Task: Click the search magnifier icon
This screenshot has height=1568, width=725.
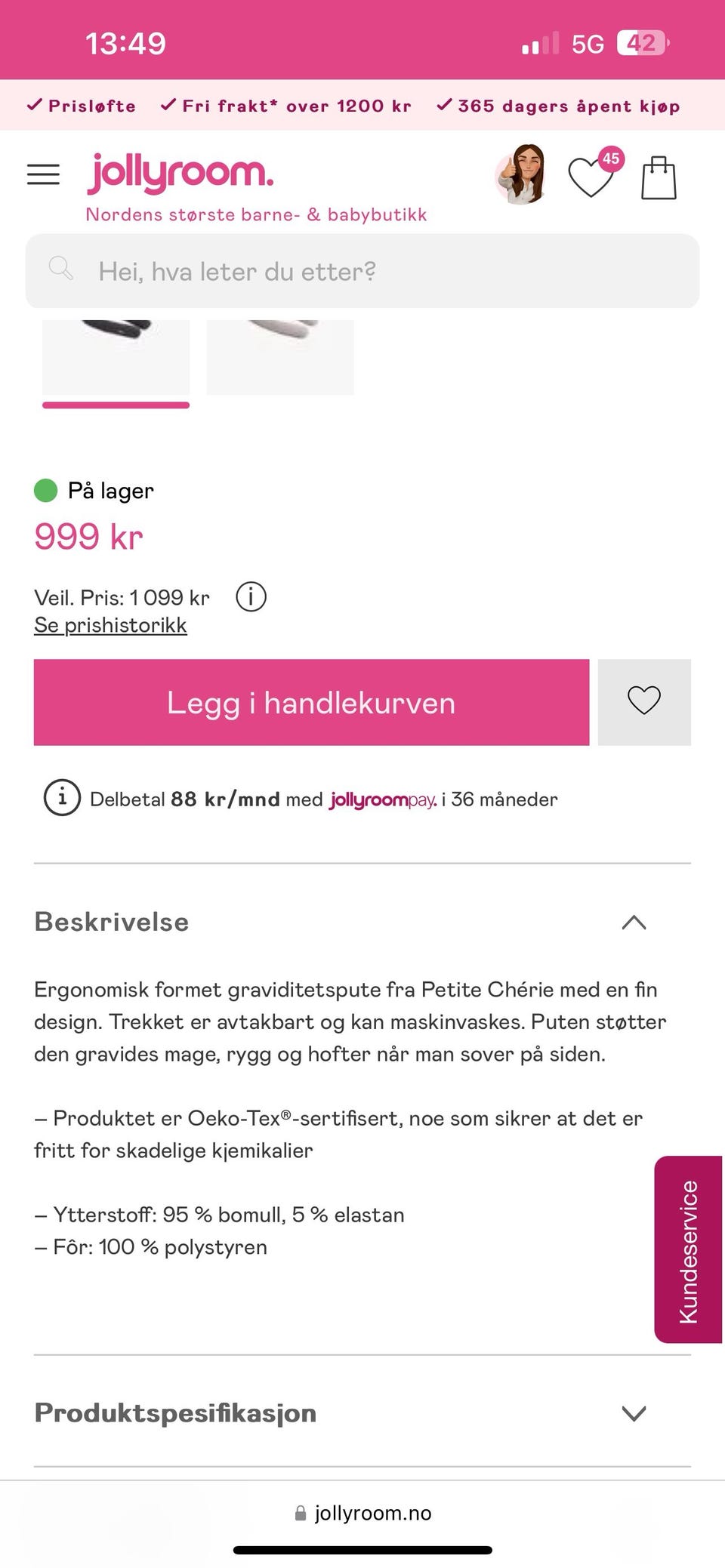Action: click(62, 270)
